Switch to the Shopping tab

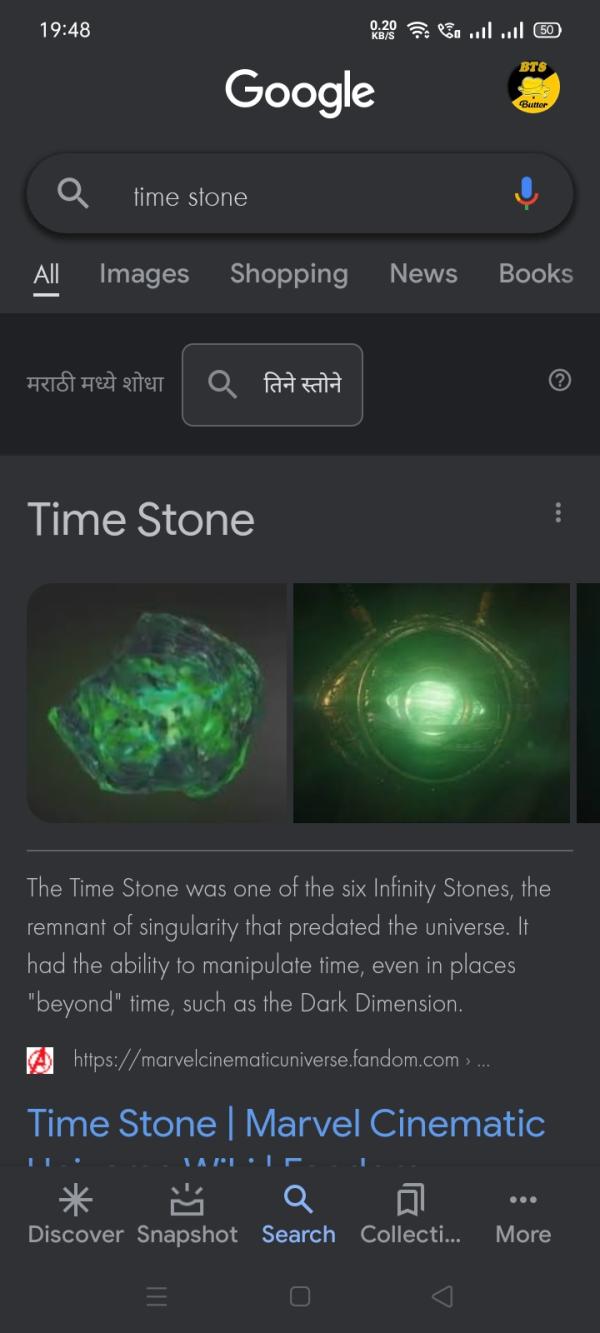289,274
